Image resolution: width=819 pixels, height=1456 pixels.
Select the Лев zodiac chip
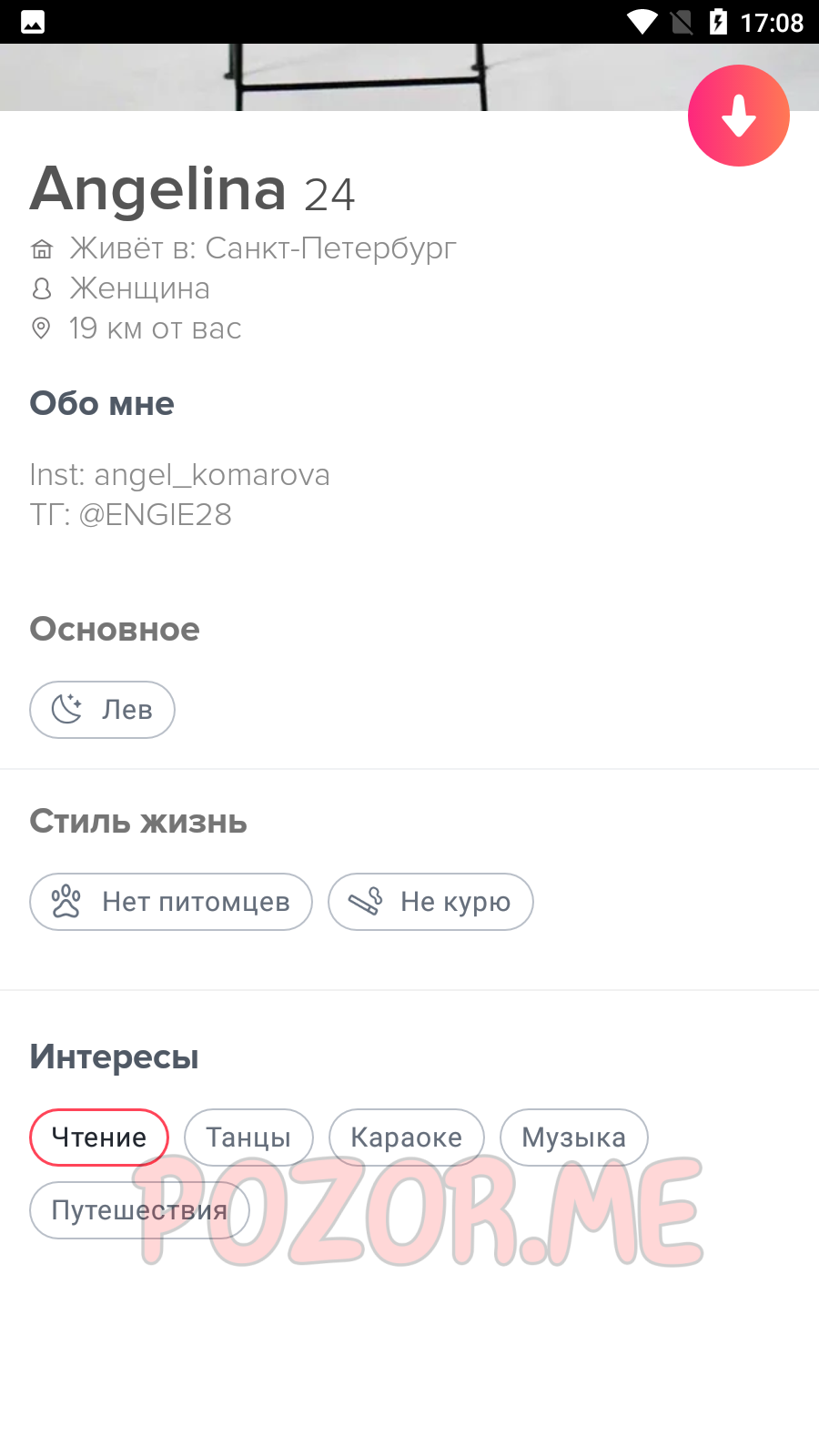tap(102, 710)
